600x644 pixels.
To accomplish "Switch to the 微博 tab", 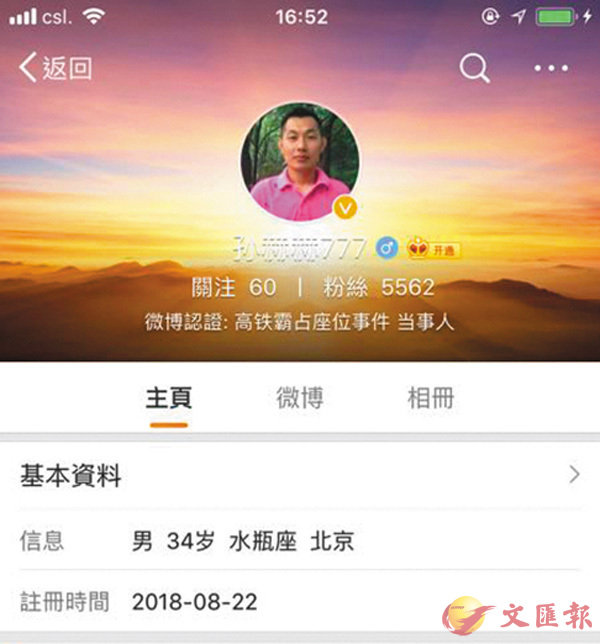I will coord(300,398).
